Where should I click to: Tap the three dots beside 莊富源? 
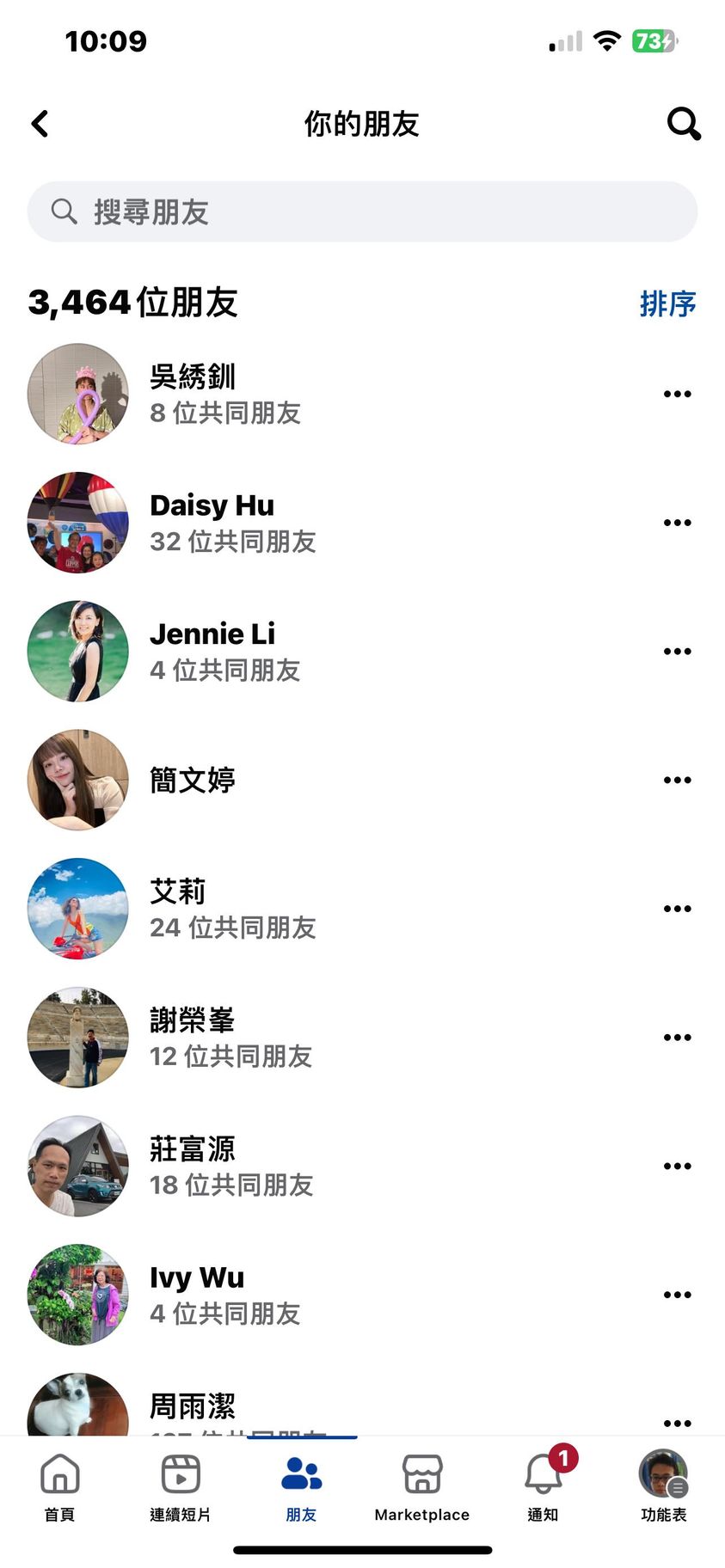[x=677, y=1167]
